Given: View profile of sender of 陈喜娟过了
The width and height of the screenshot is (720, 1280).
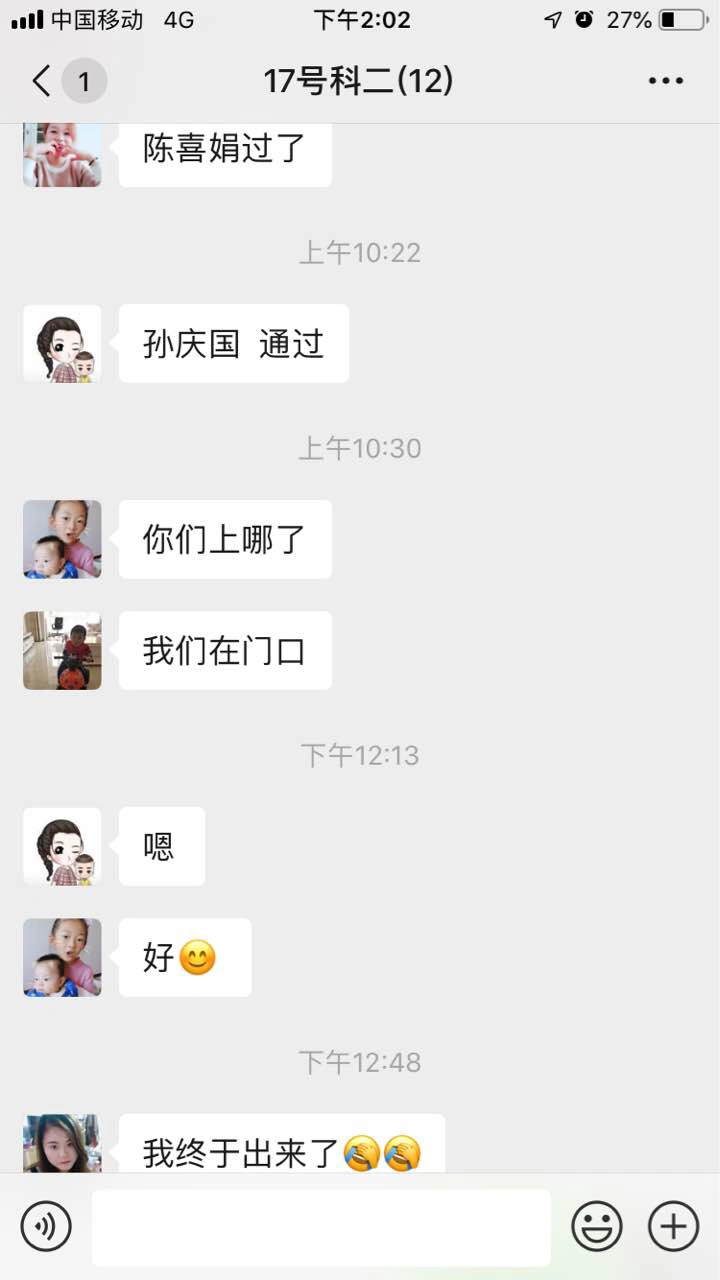Looking at the screenshot, I should (62, 153).
